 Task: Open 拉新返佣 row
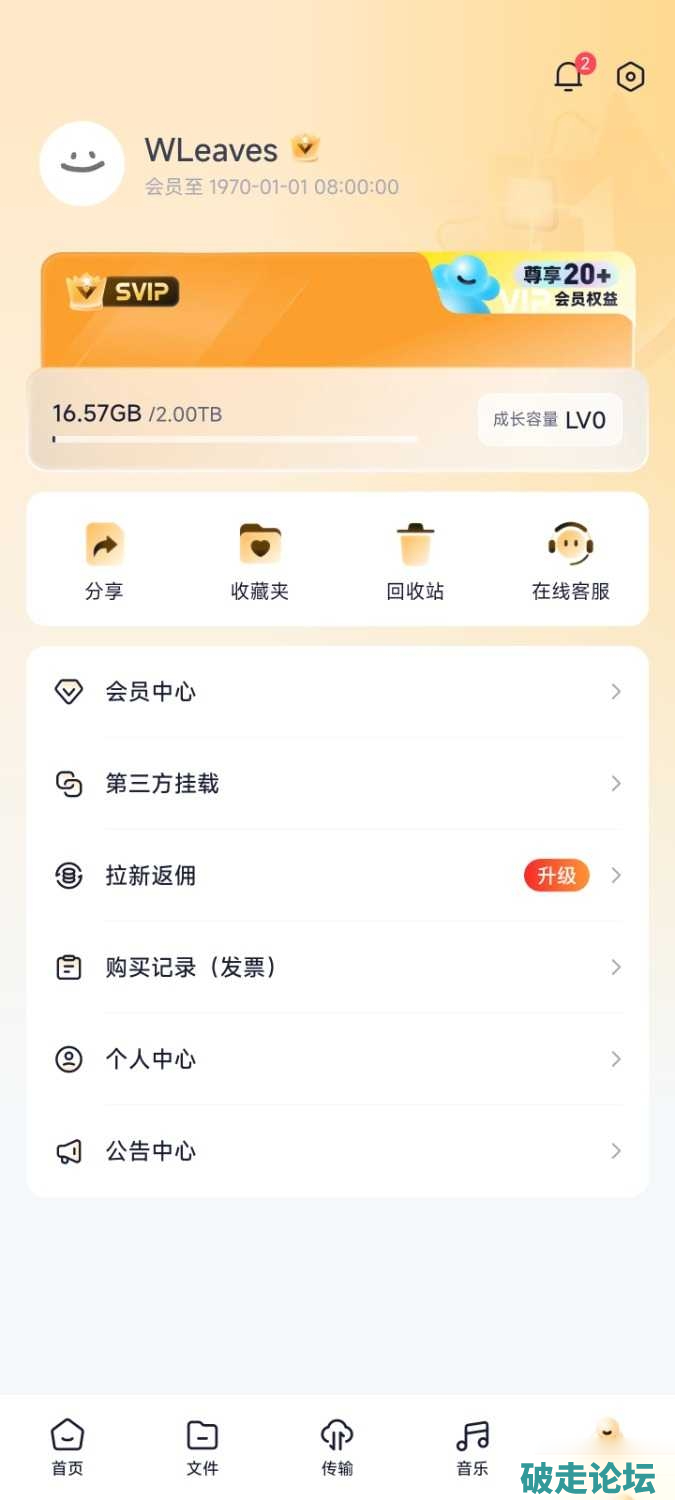337,876
